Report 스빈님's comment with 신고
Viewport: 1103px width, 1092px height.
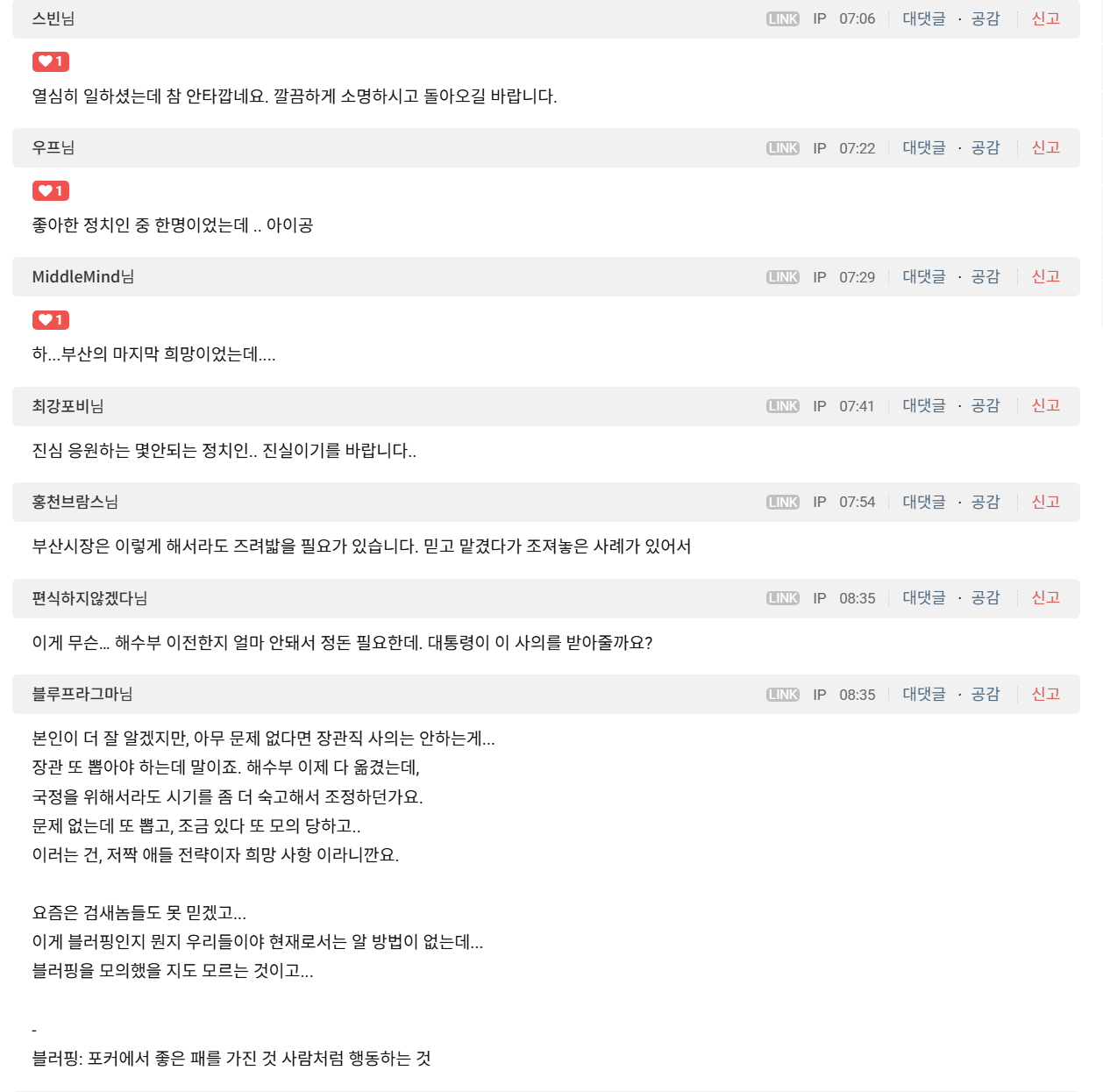1045,18
